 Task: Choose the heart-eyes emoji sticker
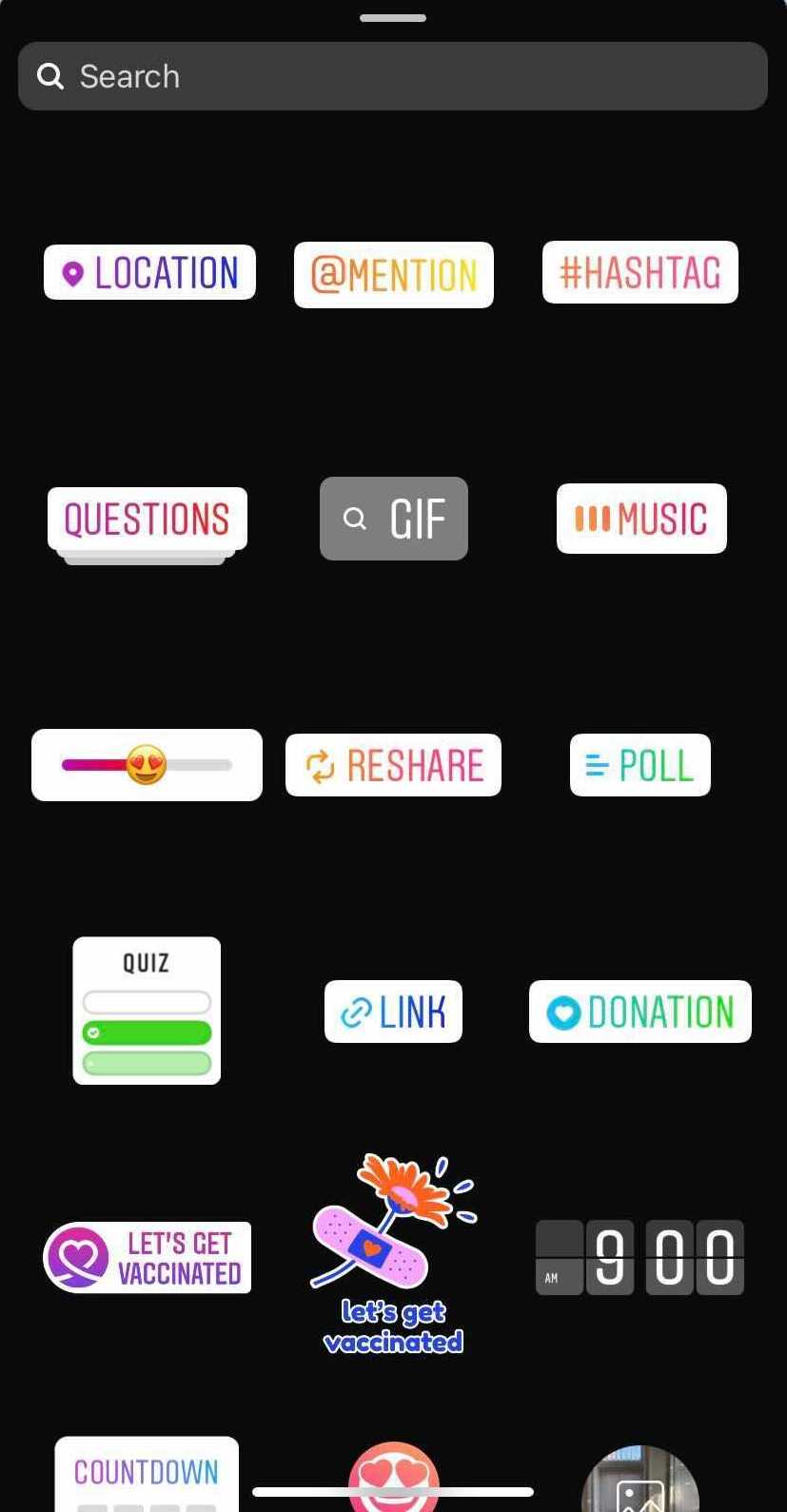[393, 1477]
